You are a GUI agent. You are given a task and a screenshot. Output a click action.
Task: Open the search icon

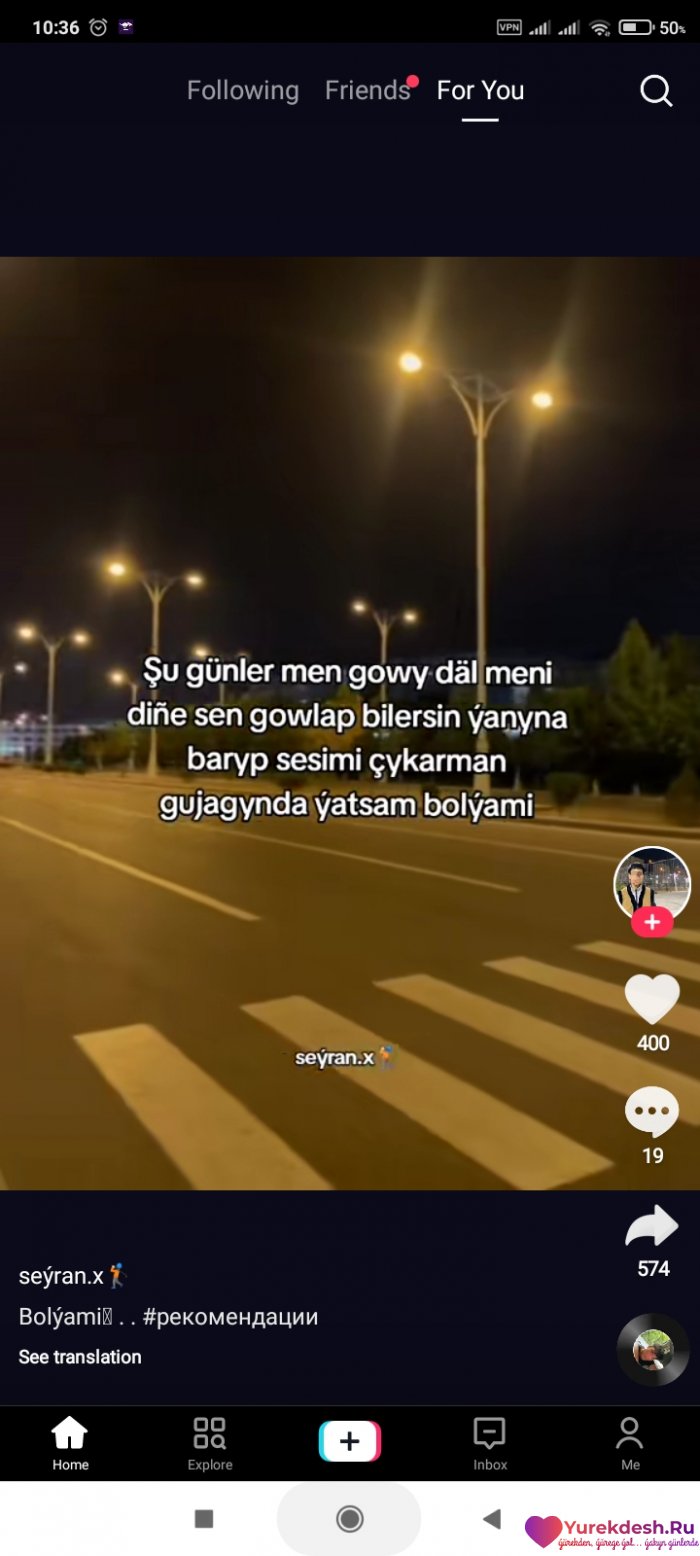pyautogui.click(x=656, y=91)
